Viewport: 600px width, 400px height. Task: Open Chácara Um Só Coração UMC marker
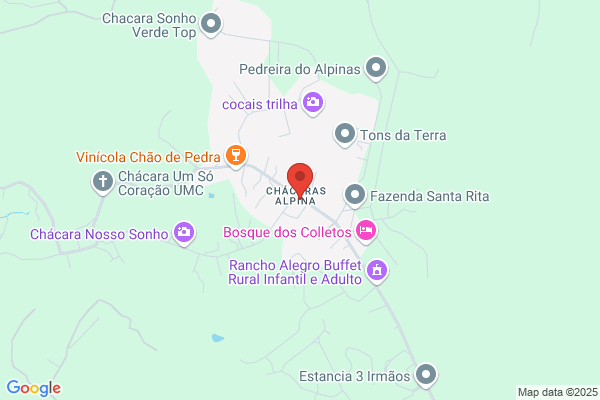coord(103,182)
